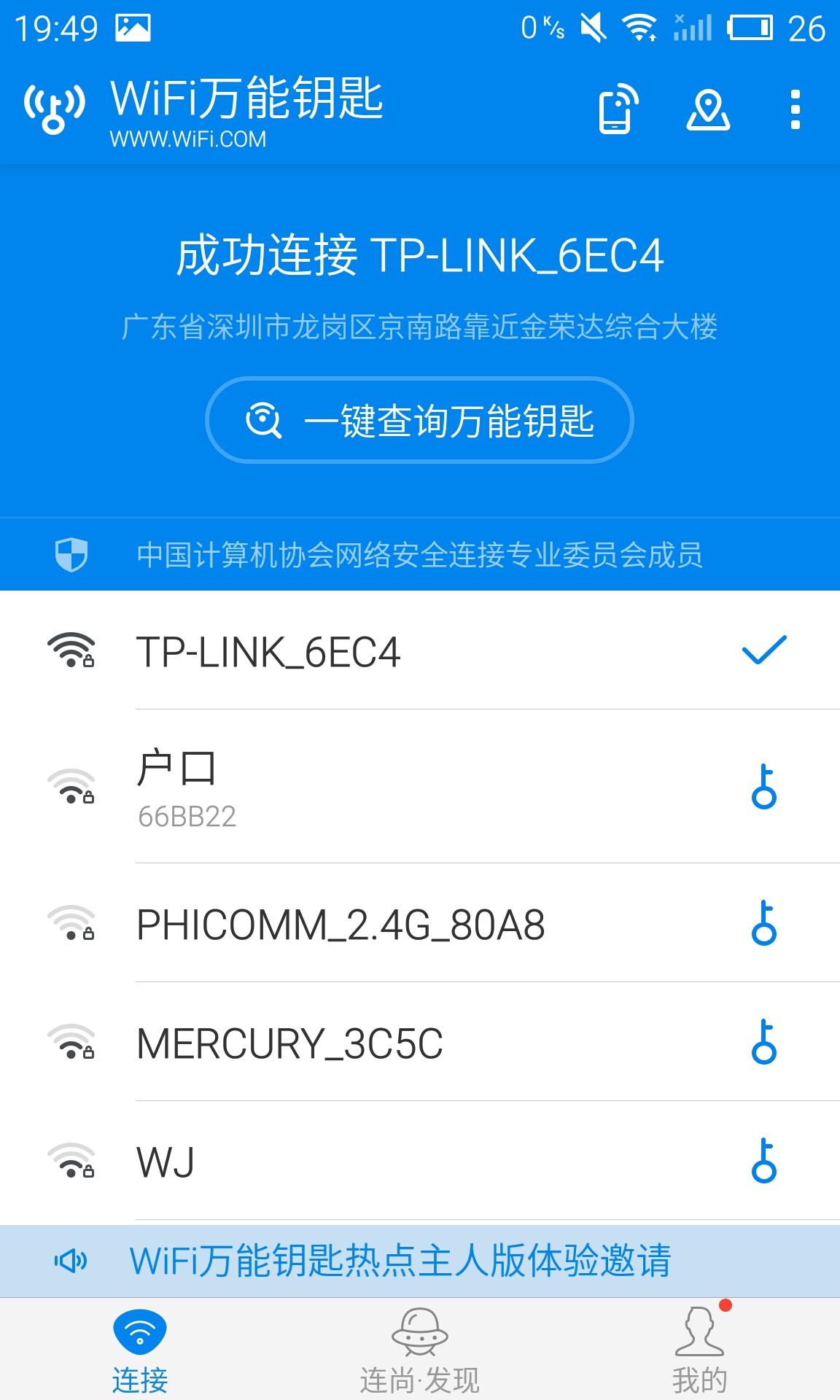Open the WiFi map location icon

tap(707, 109)
